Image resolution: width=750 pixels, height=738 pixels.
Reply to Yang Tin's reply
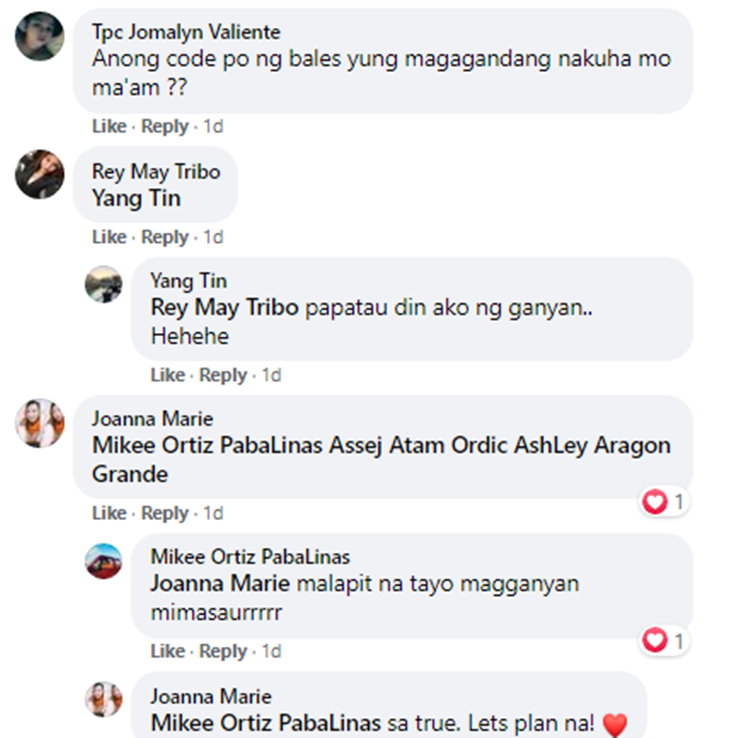(x=223, y=375)
